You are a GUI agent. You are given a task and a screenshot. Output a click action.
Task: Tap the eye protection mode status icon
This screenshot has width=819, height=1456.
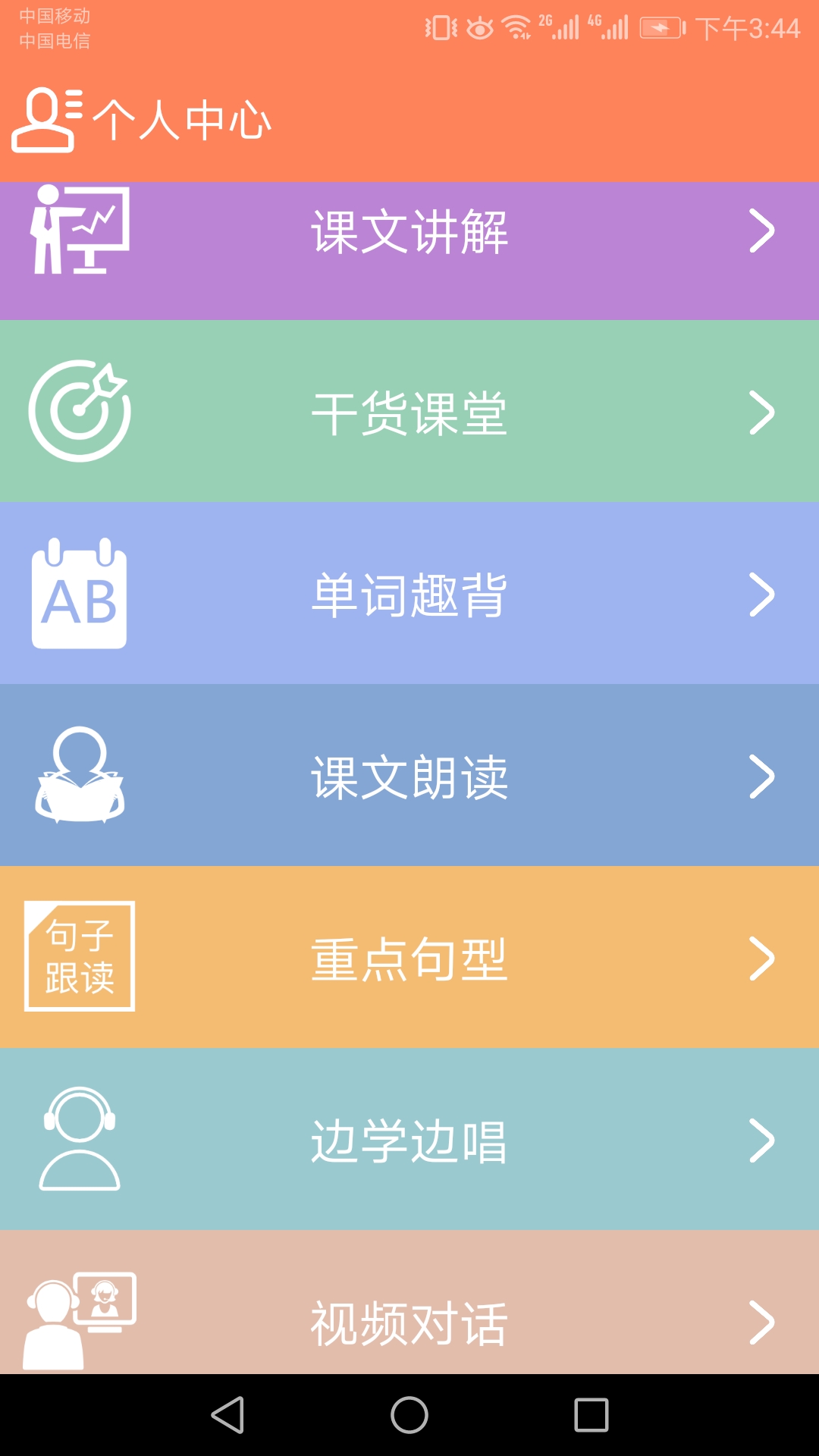[x=479, y=27]
